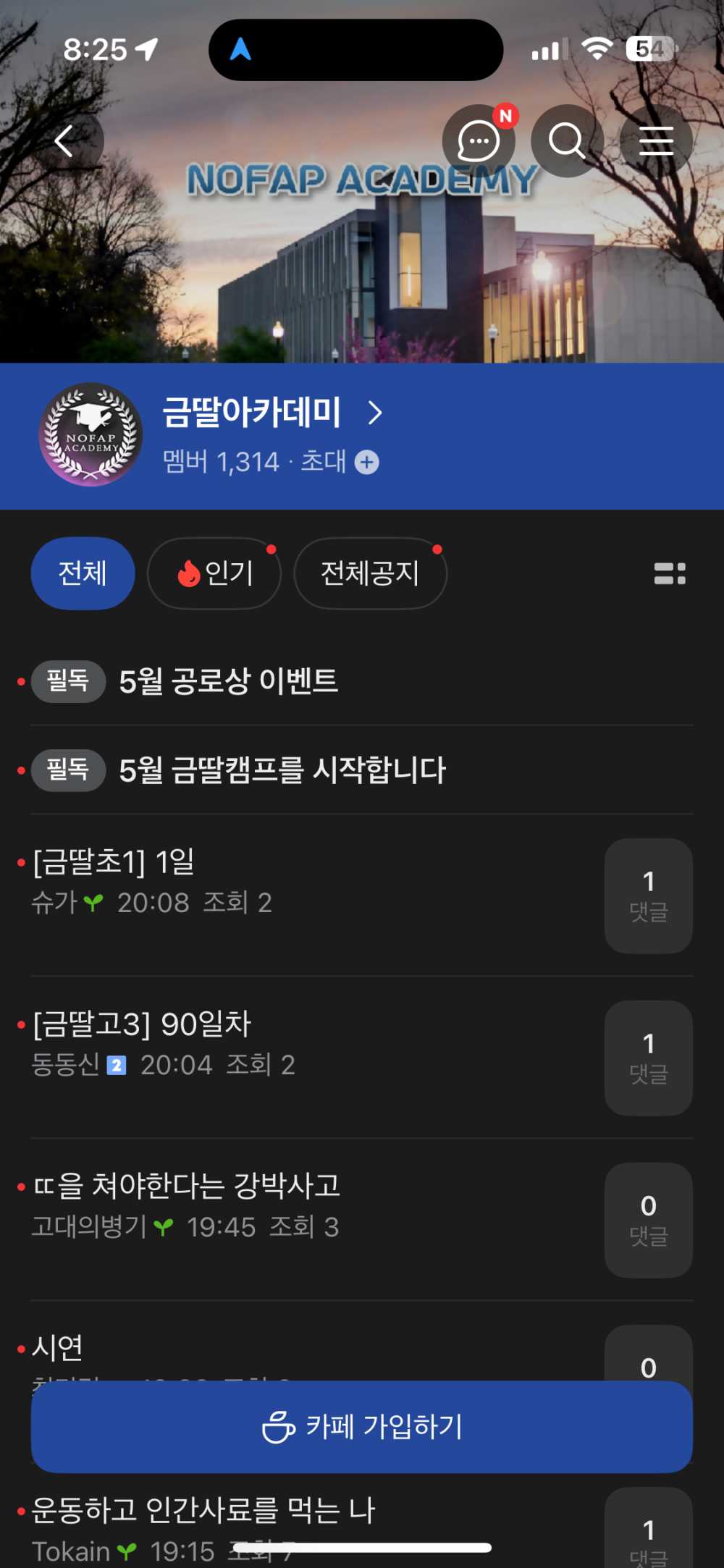Tap 카페 가입하기 to join
Image resolution: width=724 pixels, height=1568 pixels.
(362, 1426)
